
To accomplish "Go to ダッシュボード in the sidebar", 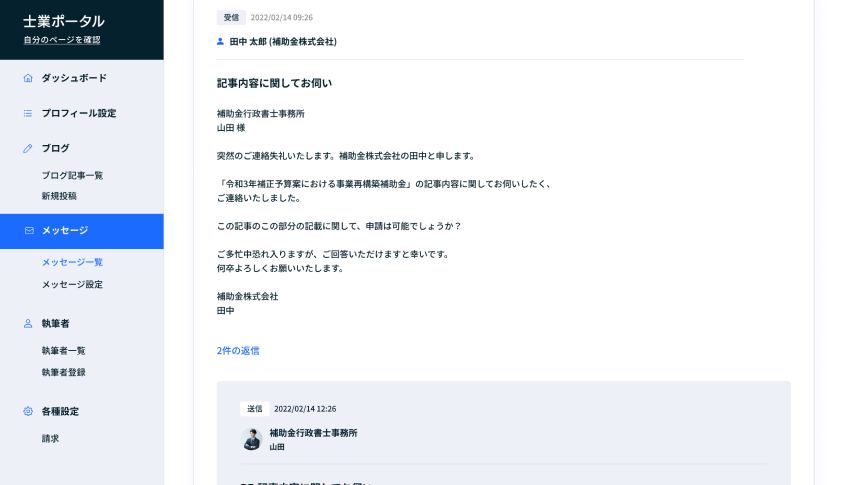I will point(73,78).
